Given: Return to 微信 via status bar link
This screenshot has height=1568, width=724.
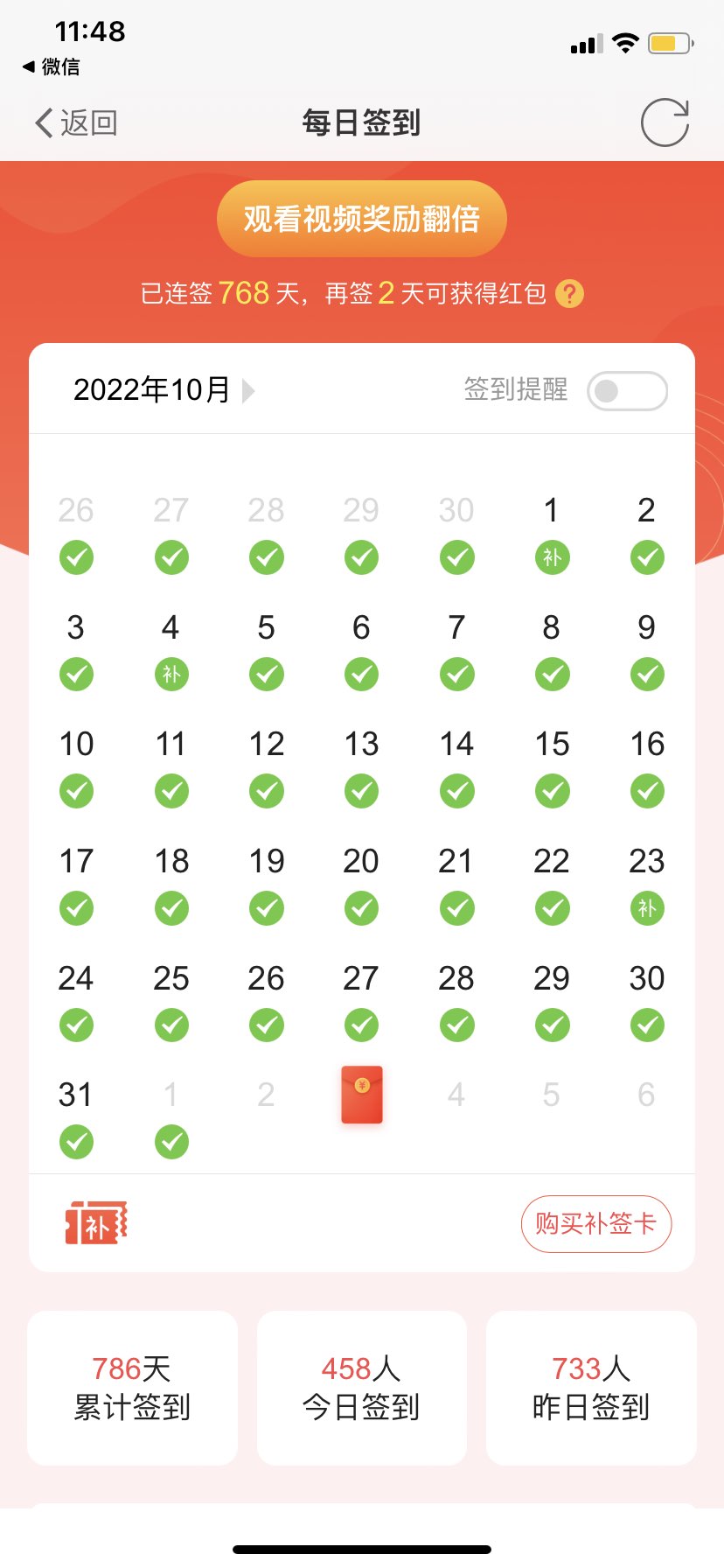Looking at the screenshot, I should click(x=51, y=66).
